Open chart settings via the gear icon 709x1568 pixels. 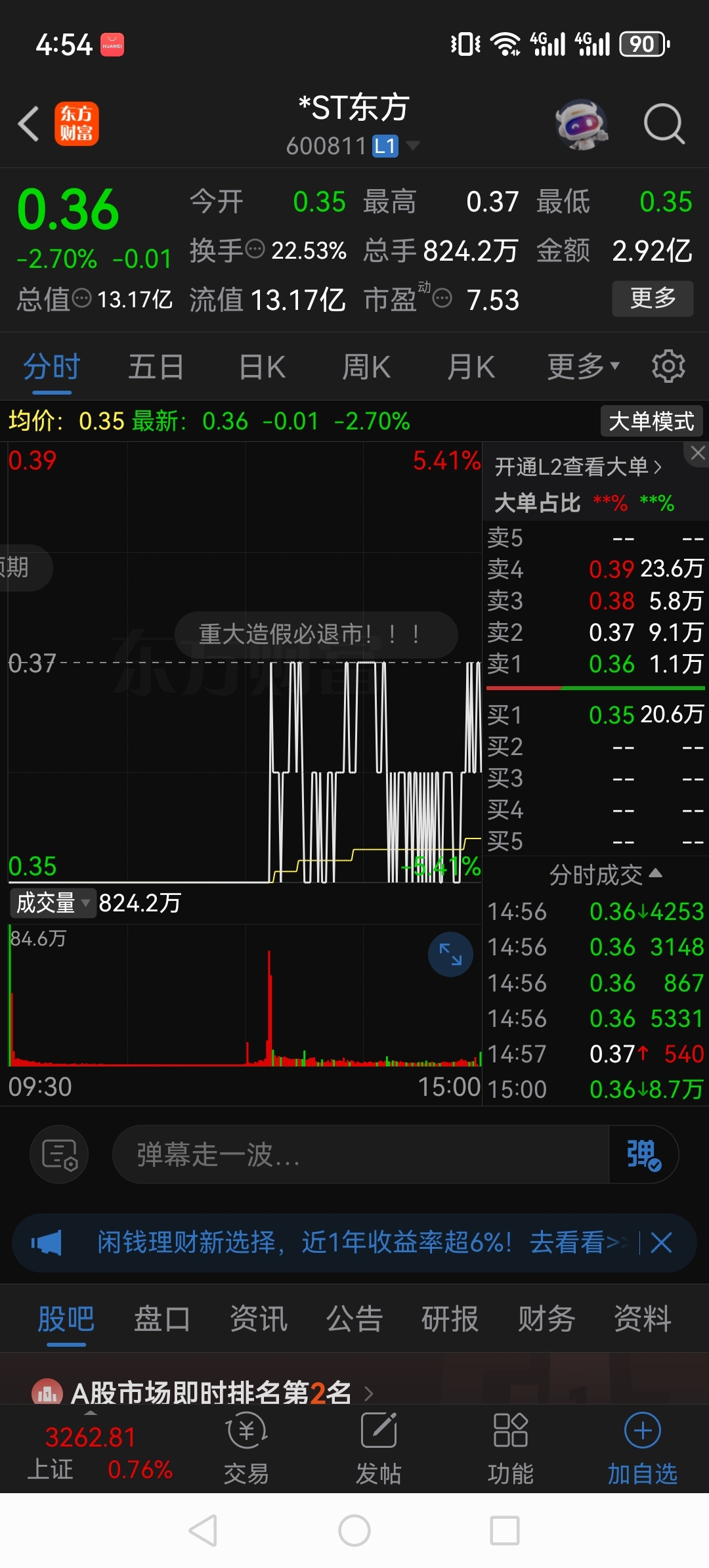(668, 366)
